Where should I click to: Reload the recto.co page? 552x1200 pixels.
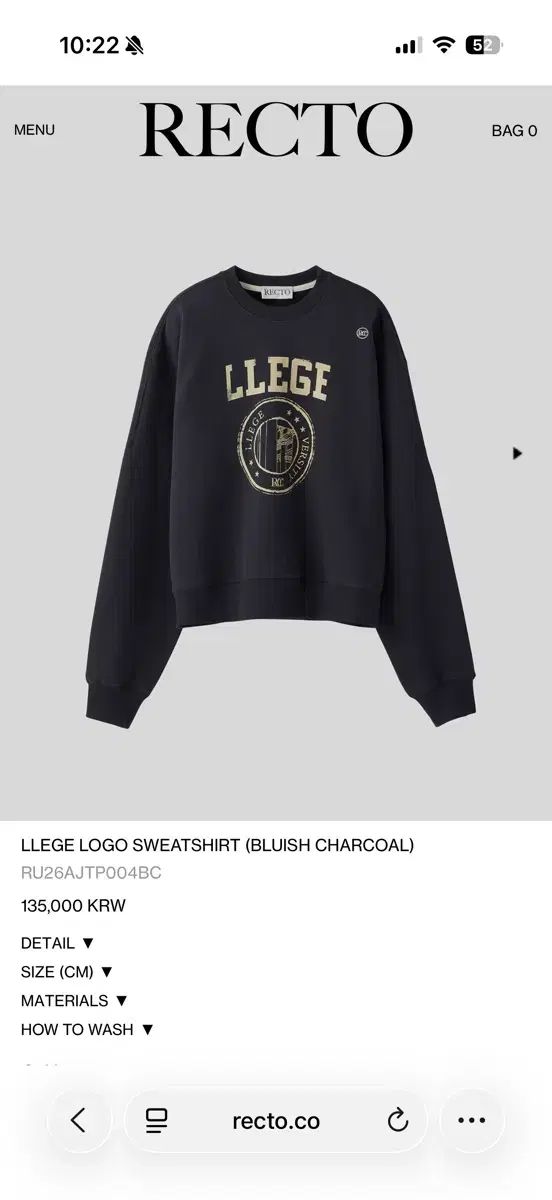click(x=398, y=1121)
